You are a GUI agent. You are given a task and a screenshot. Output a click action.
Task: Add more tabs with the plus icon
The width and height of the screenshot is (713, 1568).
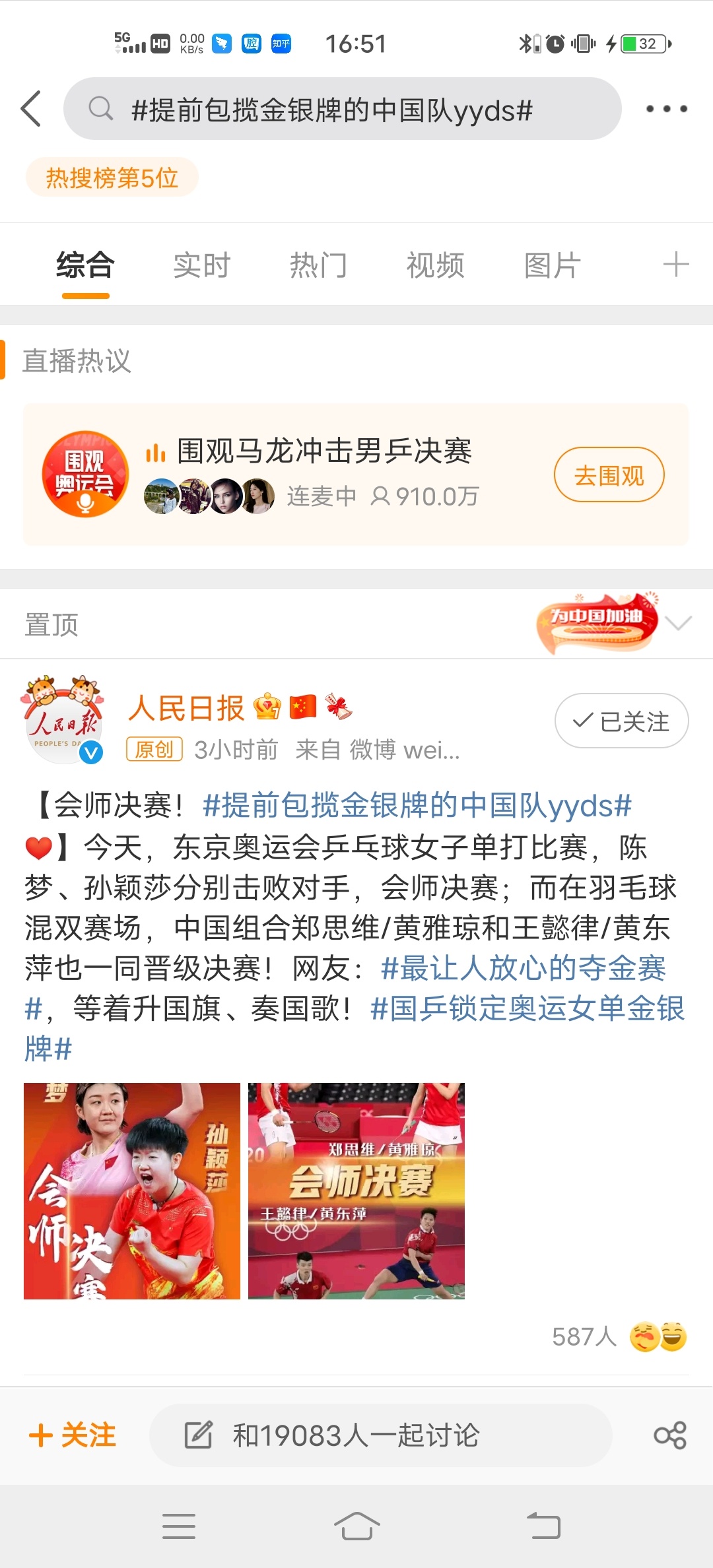pyautogui.click(x=676, y=265)
